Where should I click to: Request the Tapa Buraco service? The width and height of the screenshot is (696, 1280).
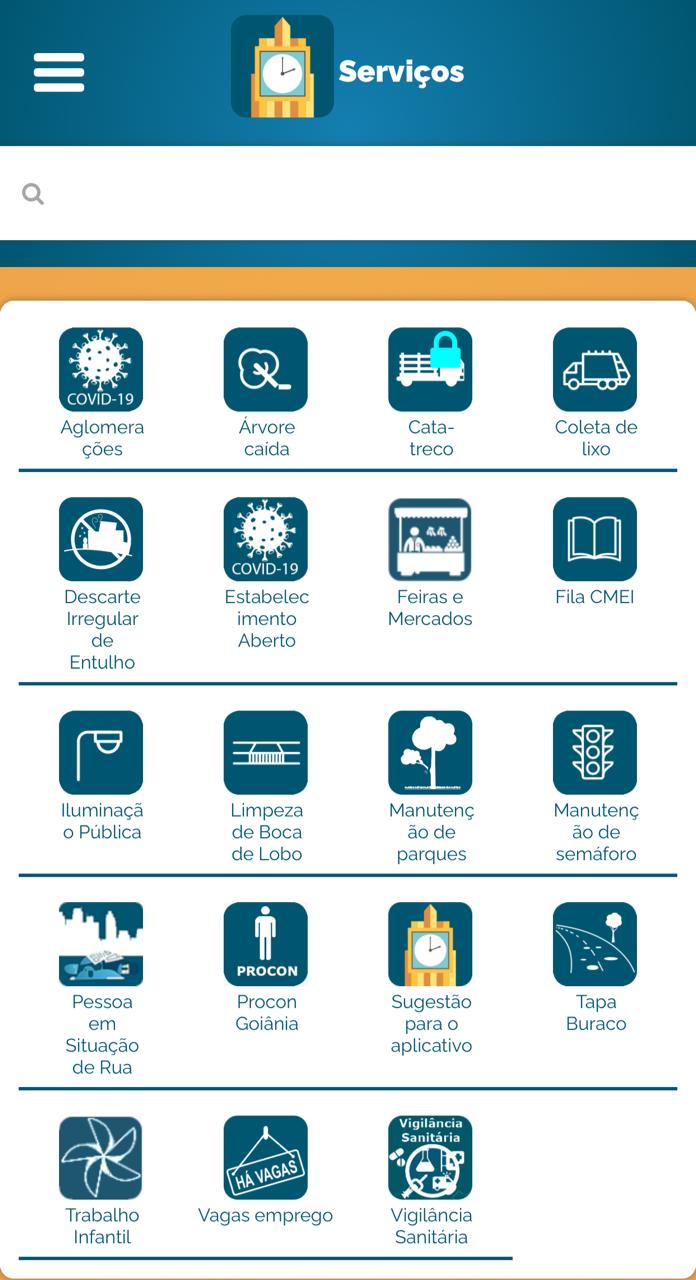[595, 944]
